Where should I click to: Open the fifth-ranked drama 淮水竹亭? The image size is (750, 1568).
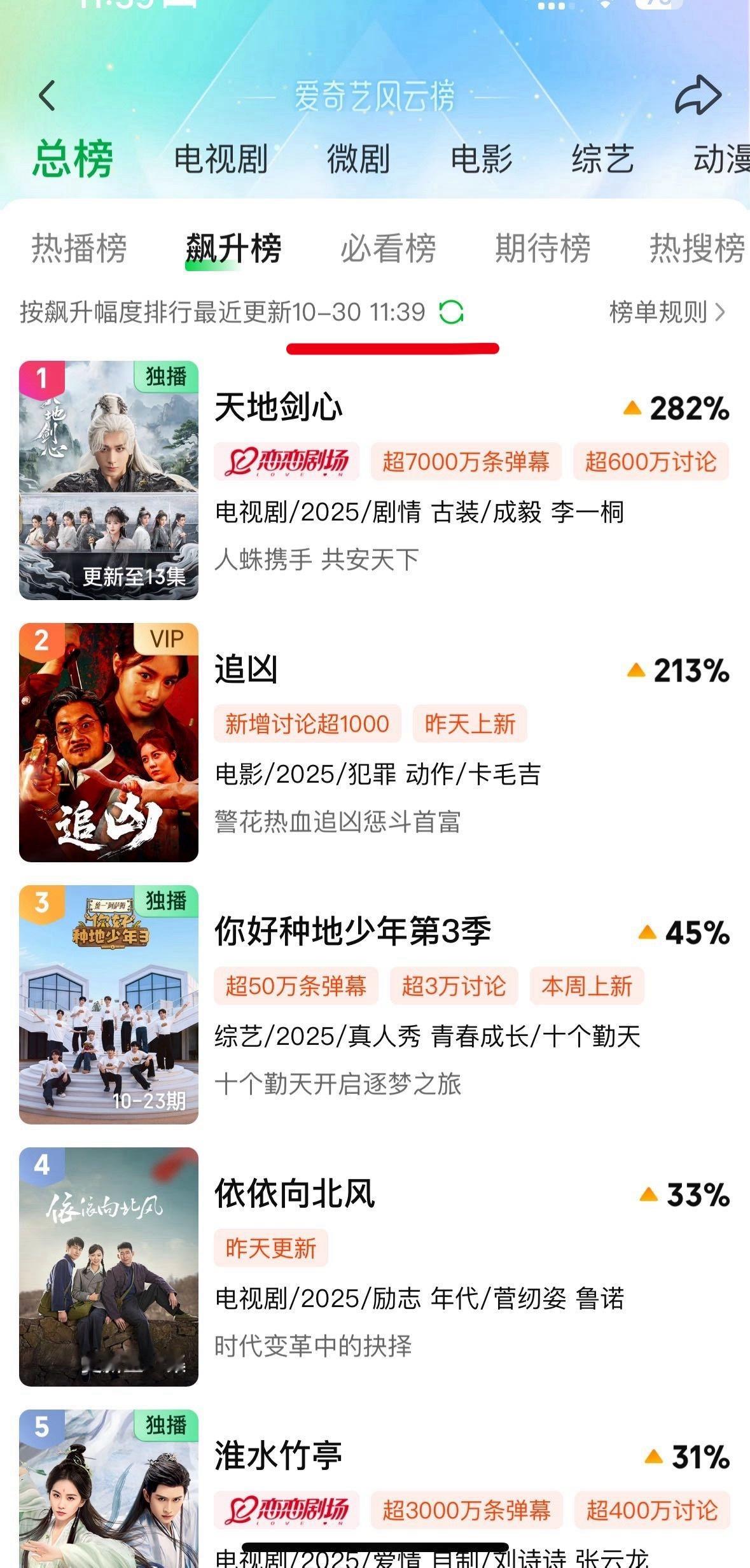(279, 1456)
